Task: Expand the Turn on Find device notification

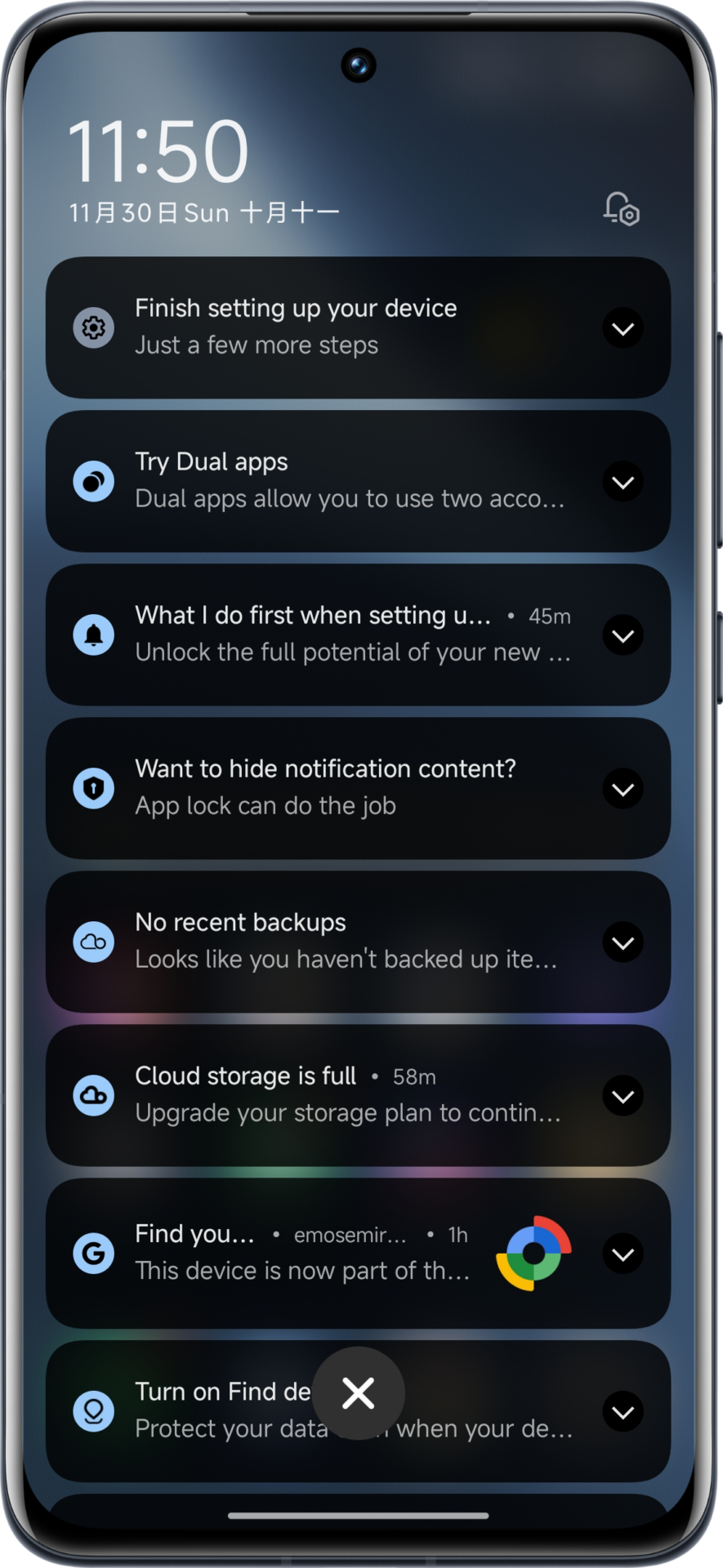Action: point(623,1412)
